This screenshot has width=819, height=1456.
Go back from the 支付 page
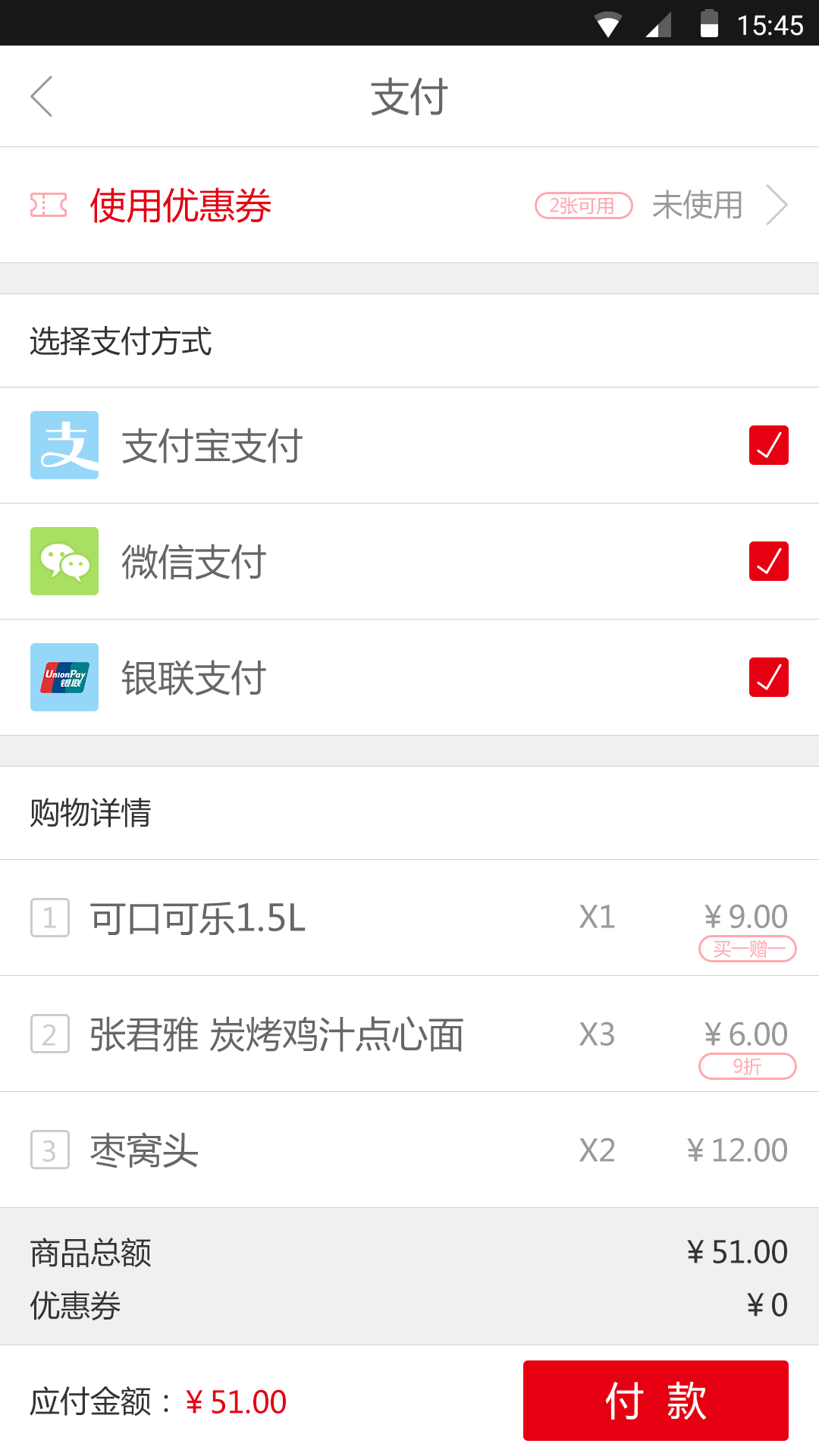coord(42,96)
